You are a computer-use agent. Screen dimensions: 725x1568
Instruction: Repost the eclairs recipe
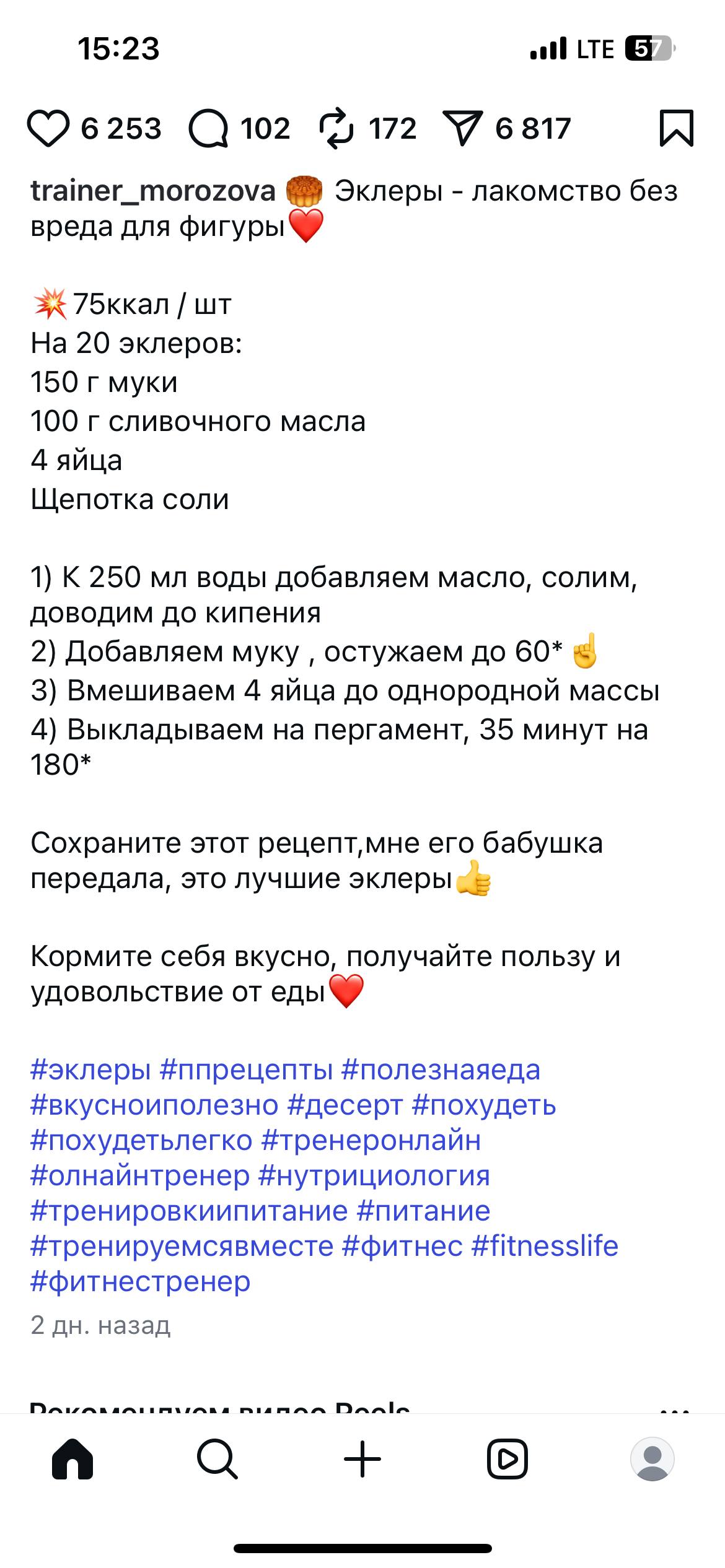(x=336, y=129)
